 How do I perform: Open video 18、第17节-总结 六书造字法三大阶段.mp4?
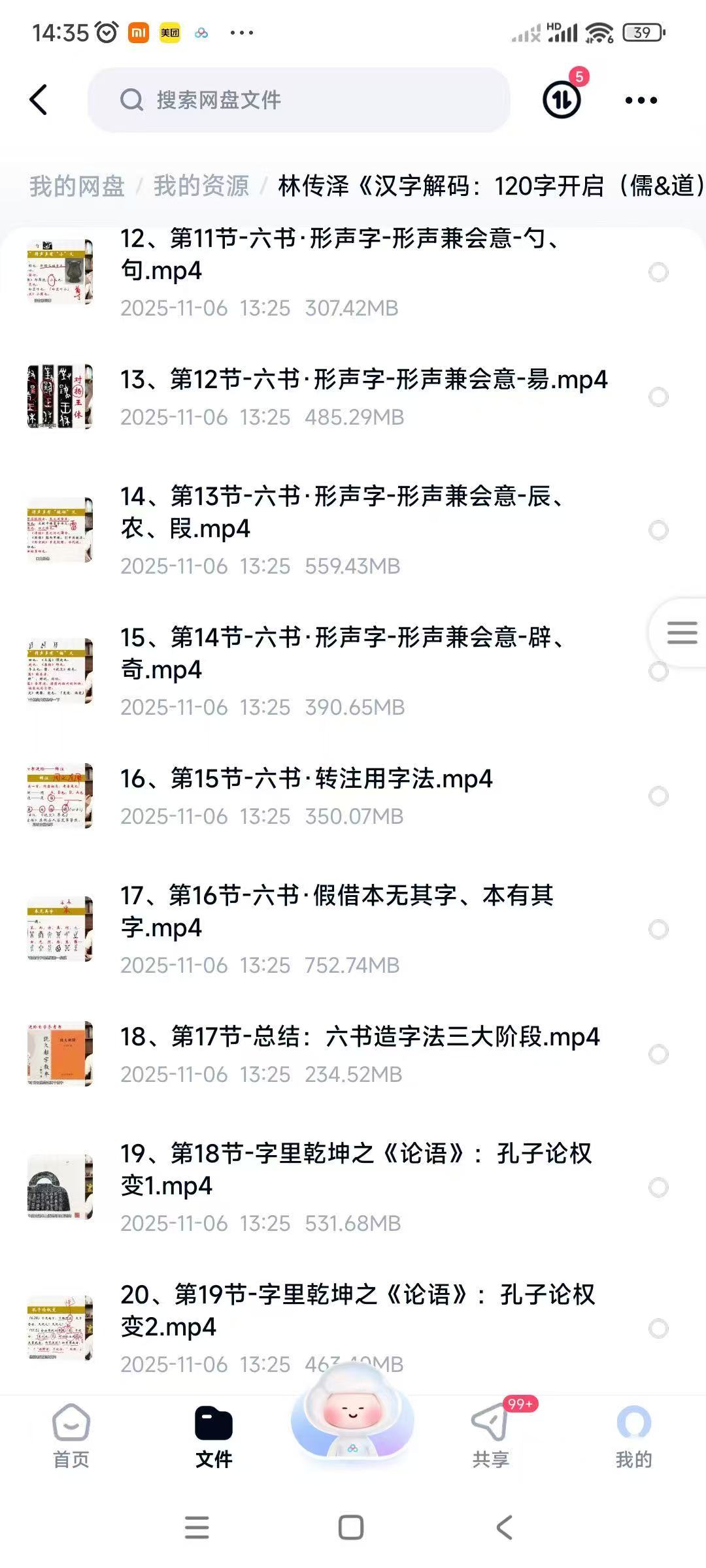(x=360, y=1037)
